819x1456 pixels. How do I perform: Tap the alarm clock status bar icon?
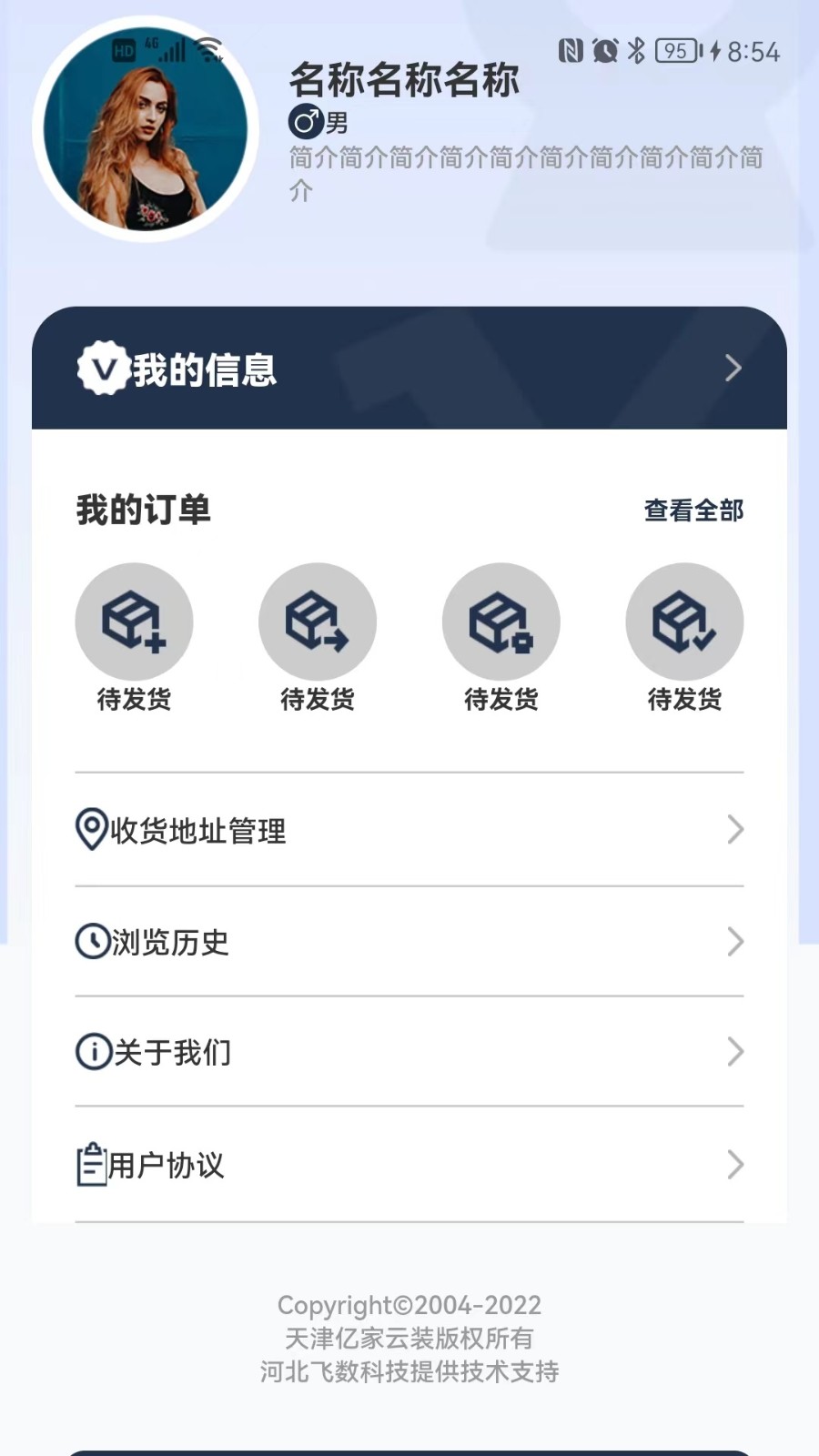click(x=603, y=53)
